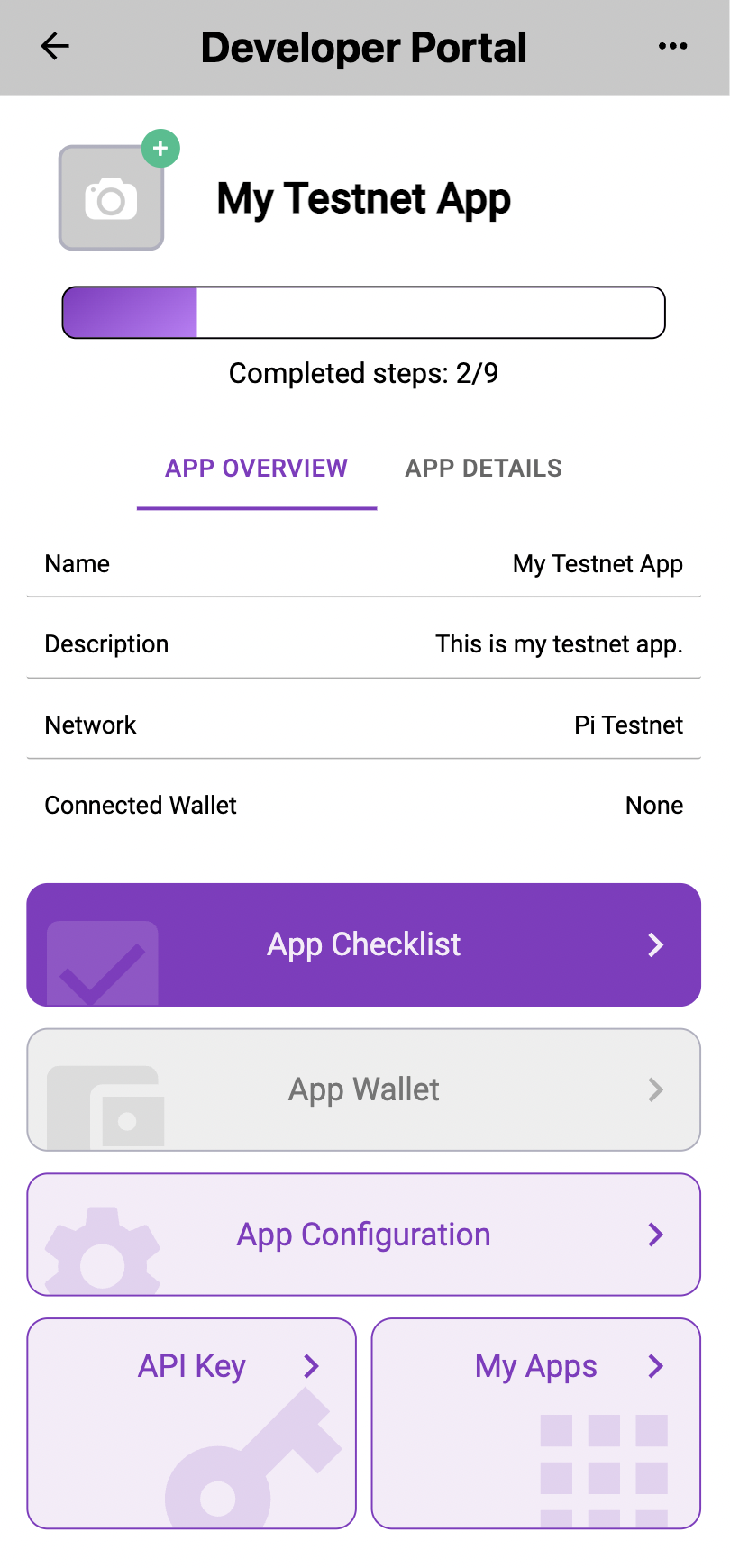This screenshot has height=1568, width=730.
Task: View the API Key
Action: pyautogui.click(x=192, y=1422)
